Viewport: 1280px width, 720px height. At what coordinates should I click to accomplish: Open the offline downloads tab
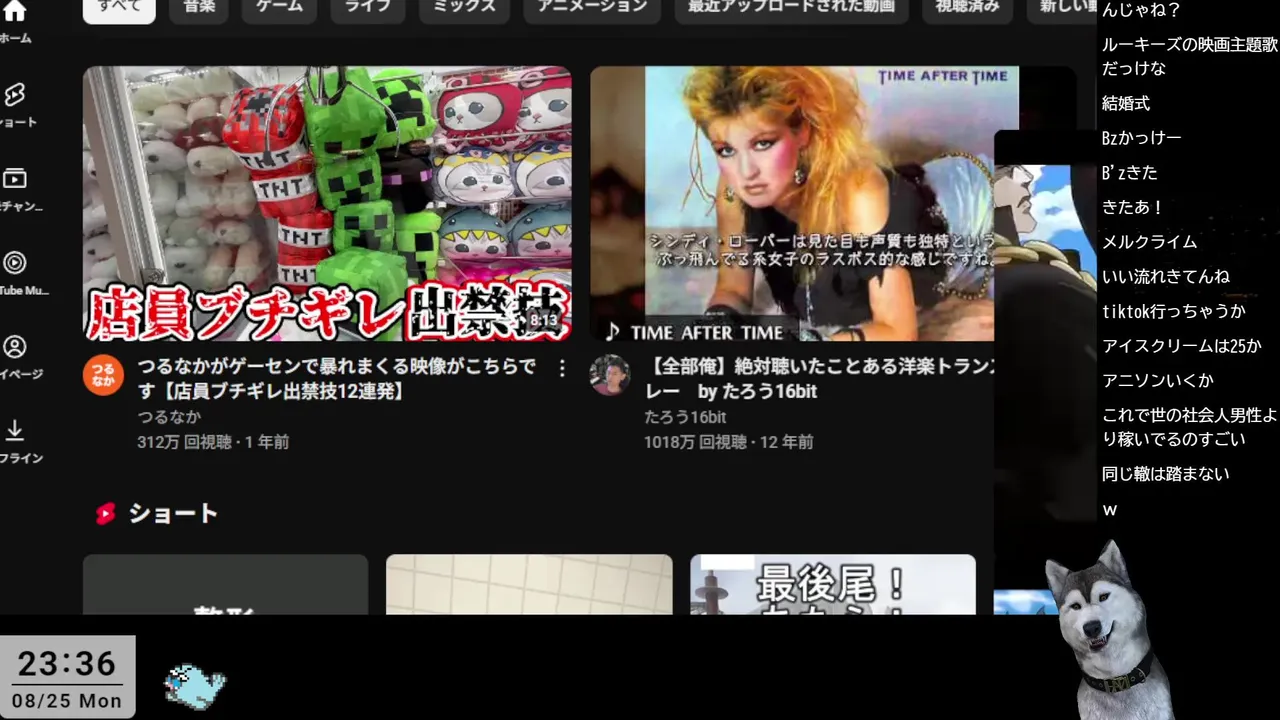point(15,440)
